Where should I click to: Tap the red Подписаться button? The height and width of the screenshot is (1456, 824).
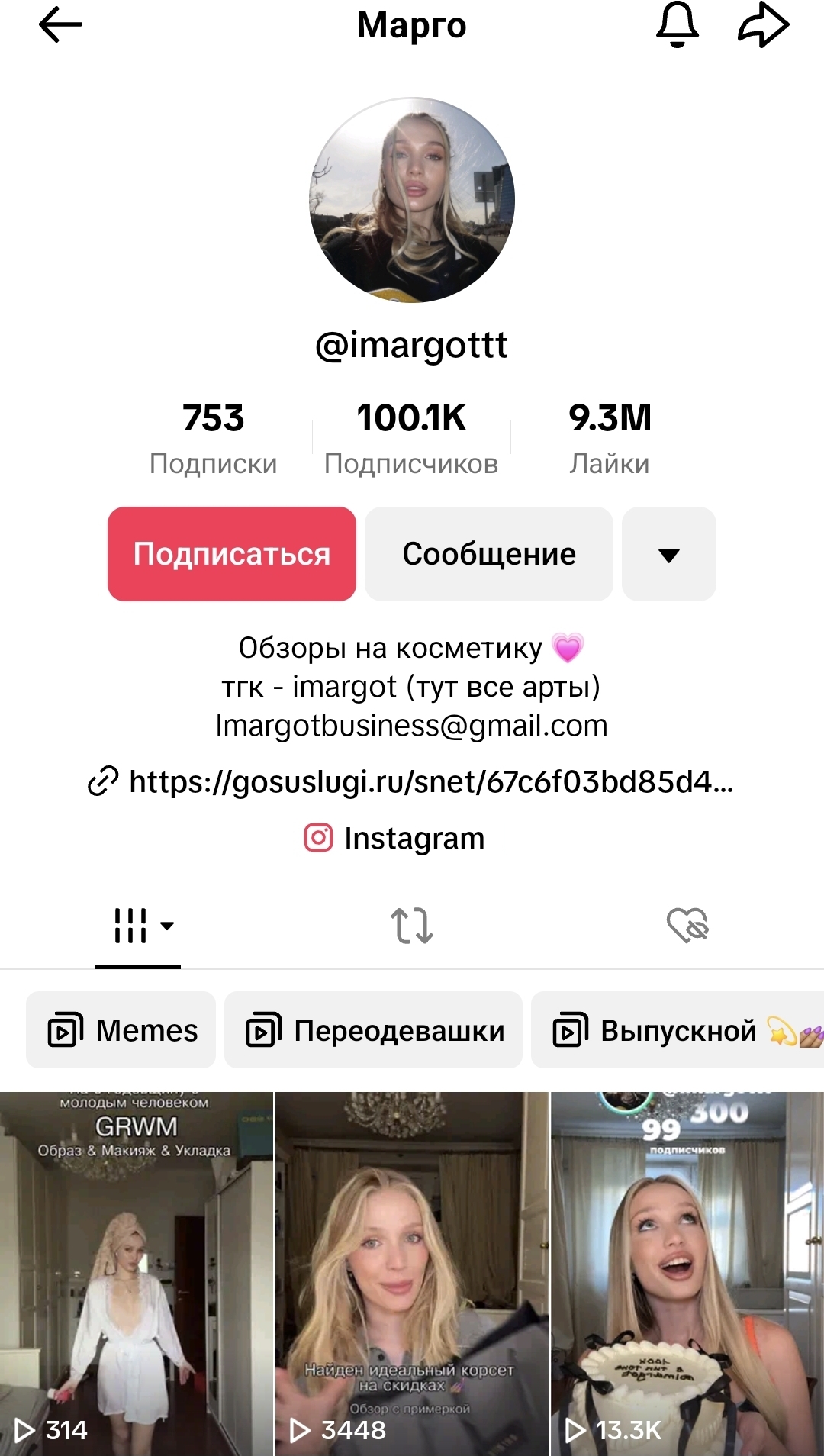point(232,554)
